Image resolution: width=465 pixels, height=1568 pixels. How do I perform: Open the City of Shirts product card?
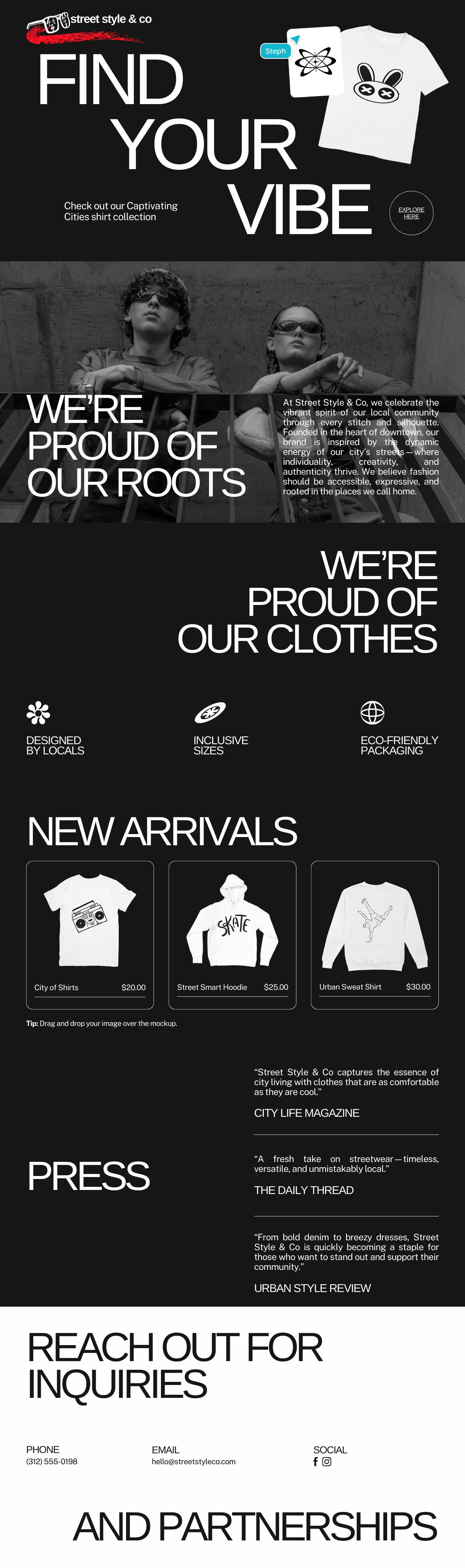pos(90,934)
